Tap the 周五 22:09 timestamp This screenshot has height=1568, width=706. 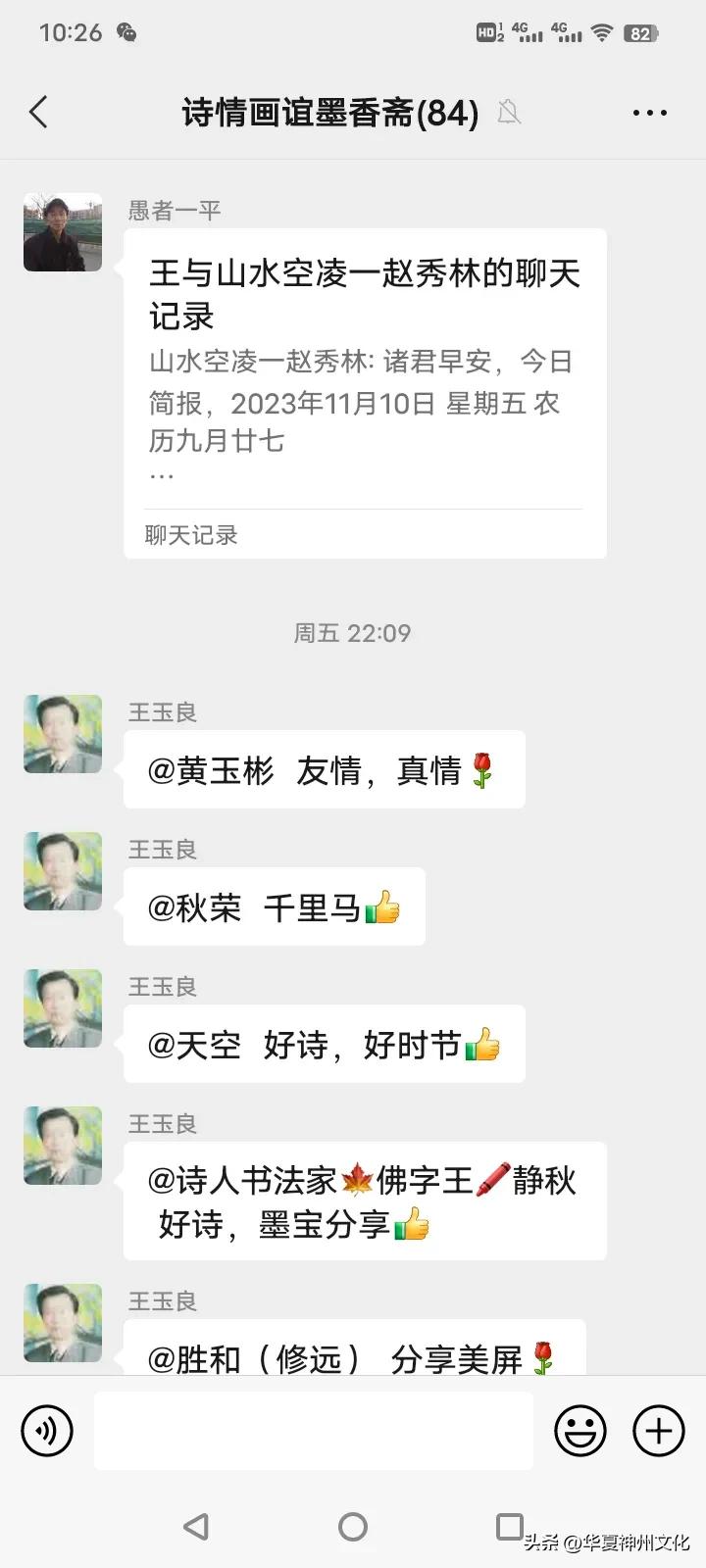pos(353,632)
